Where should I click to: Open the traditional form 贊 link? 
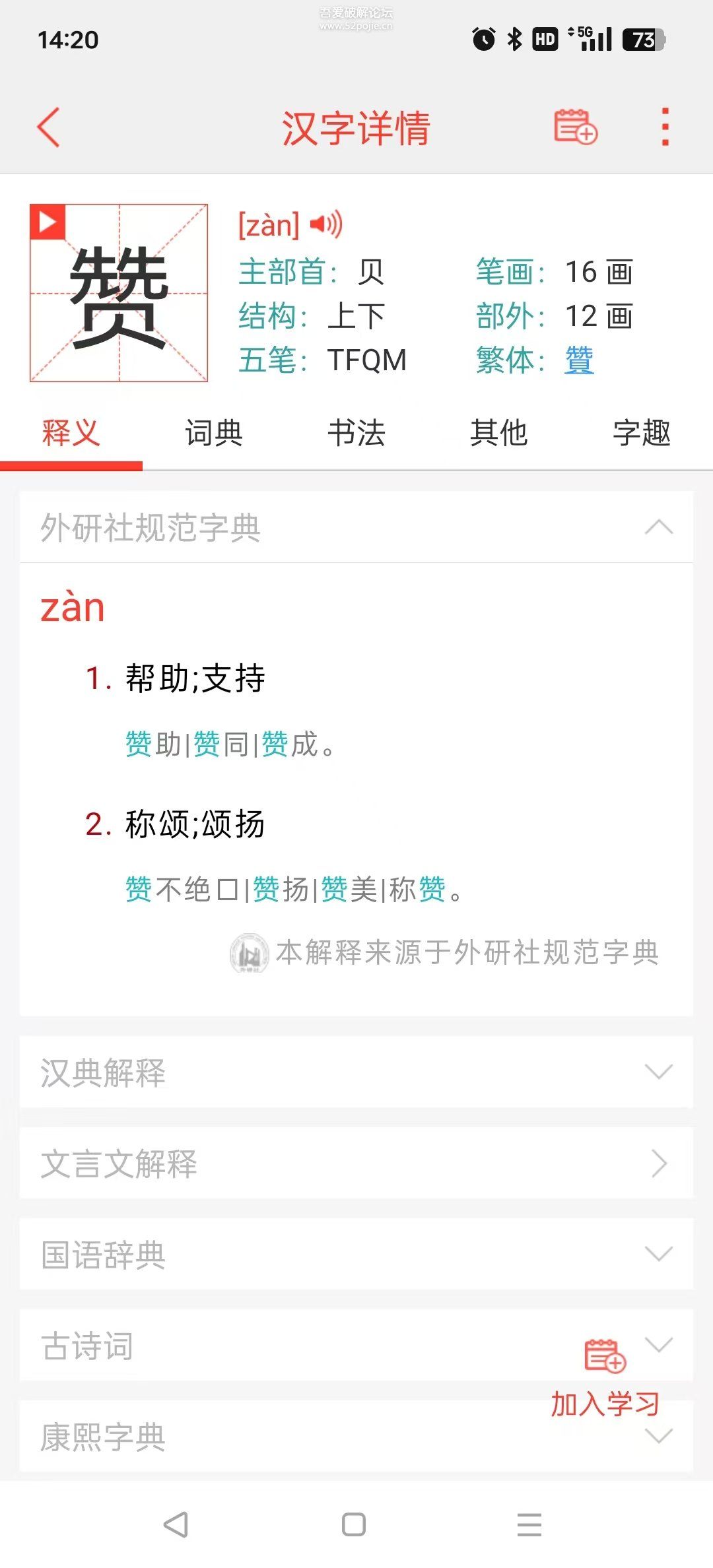tap(579, 360)
